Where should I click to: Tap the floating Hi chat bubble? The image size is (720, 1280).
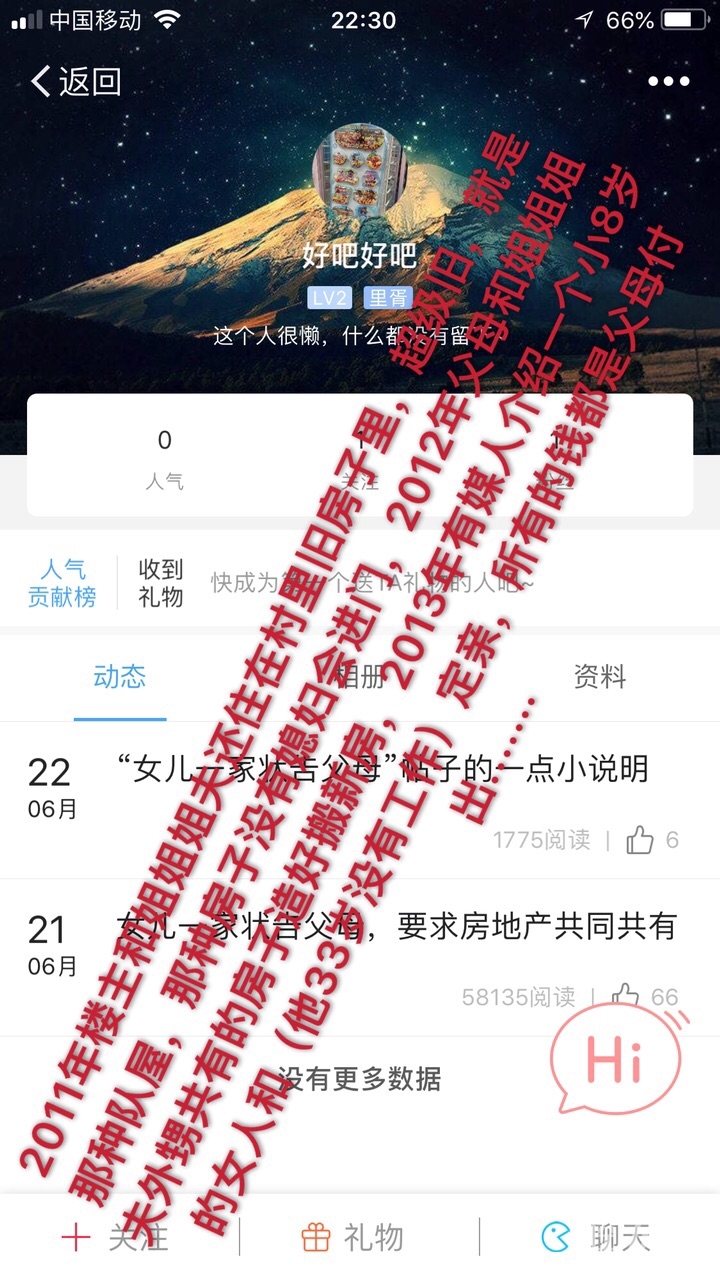(x=616, y=1060)
